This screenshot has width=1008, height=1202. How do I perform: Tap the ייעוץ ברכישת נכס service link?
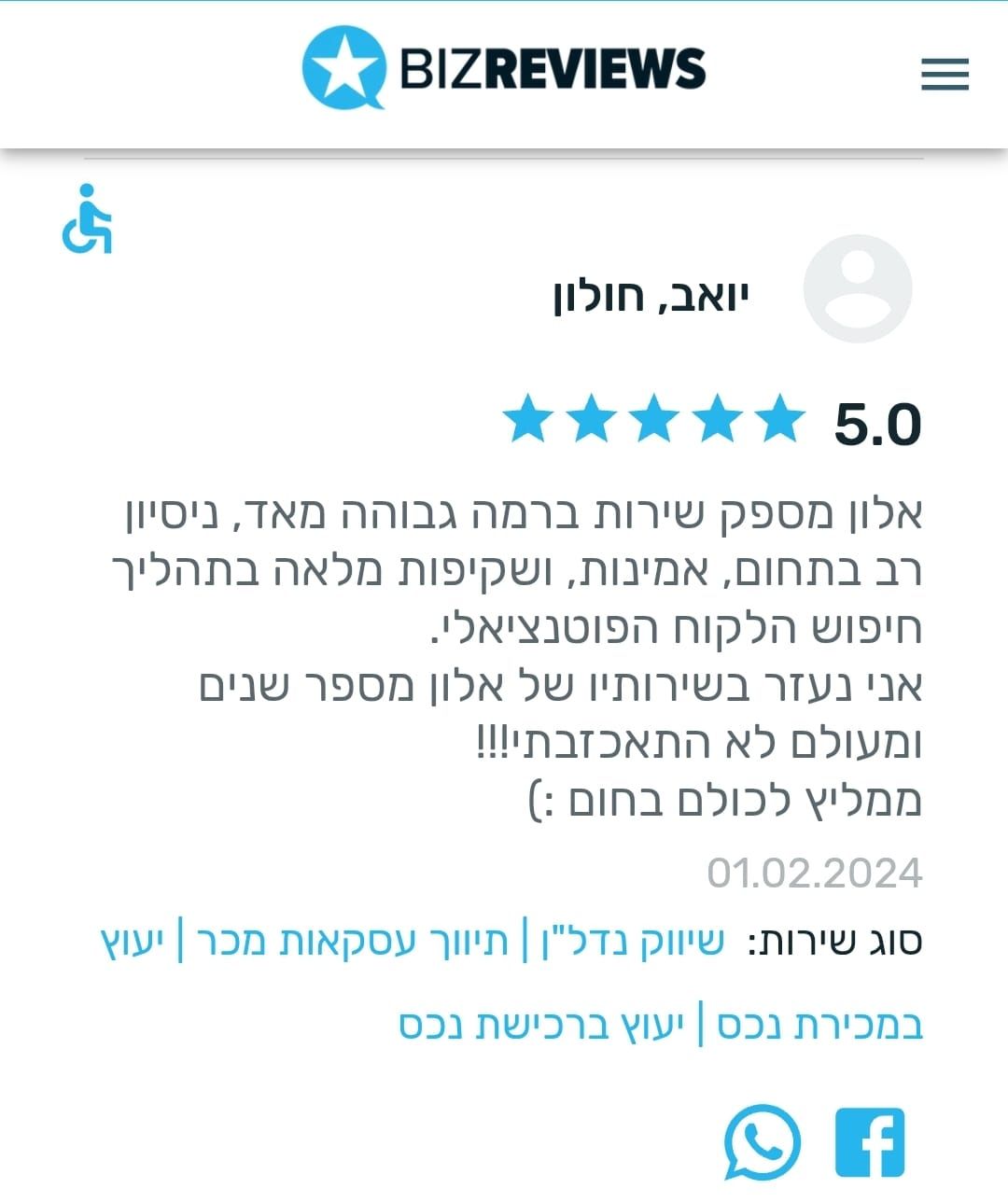click(x=541, y=1026)
